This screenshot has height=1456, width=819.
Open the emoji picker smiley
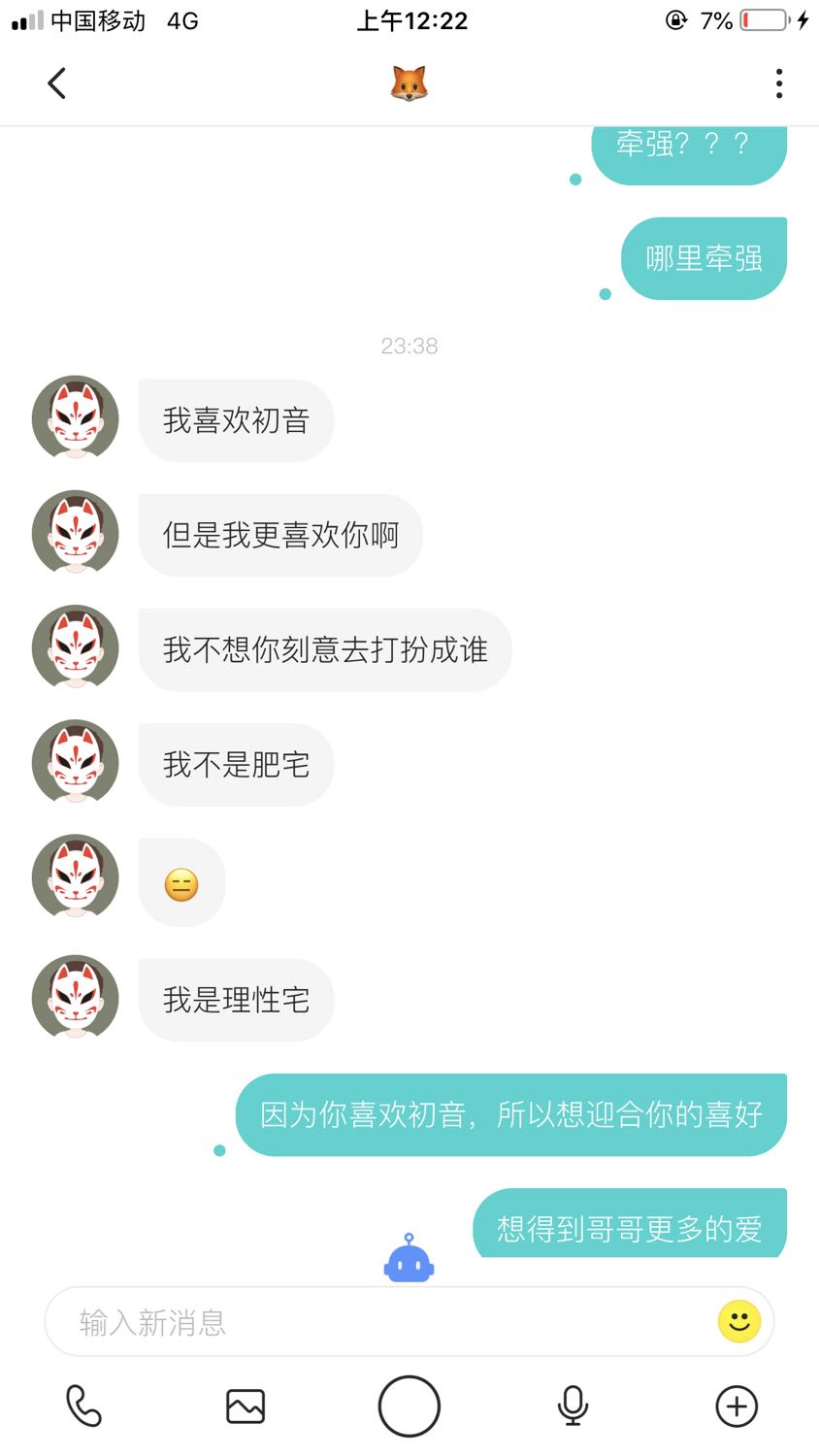(x=739, y=1321)
